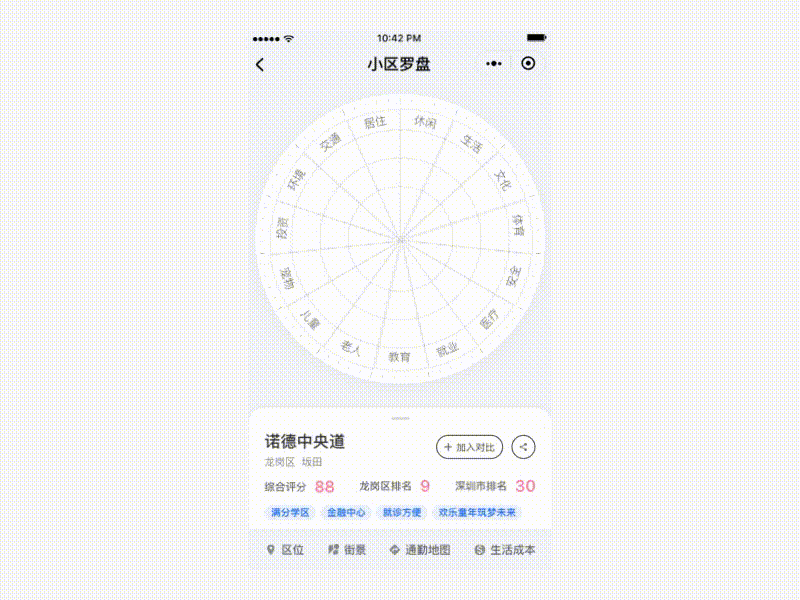Switch to the 区位 tab
The height and width of the screenshot is (600, 800).
(285, 550)
